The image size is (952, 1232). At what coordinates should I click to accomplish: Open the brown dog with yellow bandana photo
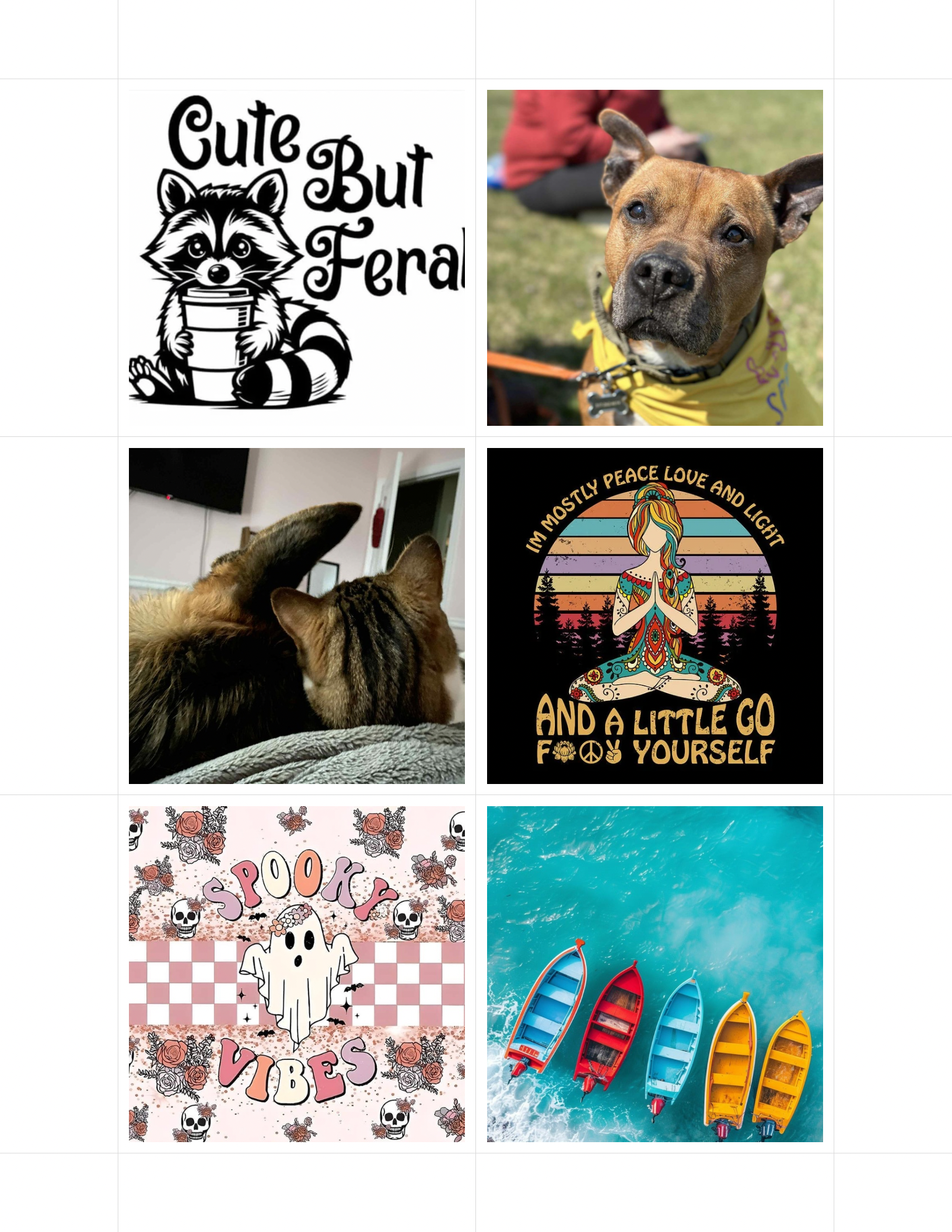pyautogui.click(x=654, y=257)
